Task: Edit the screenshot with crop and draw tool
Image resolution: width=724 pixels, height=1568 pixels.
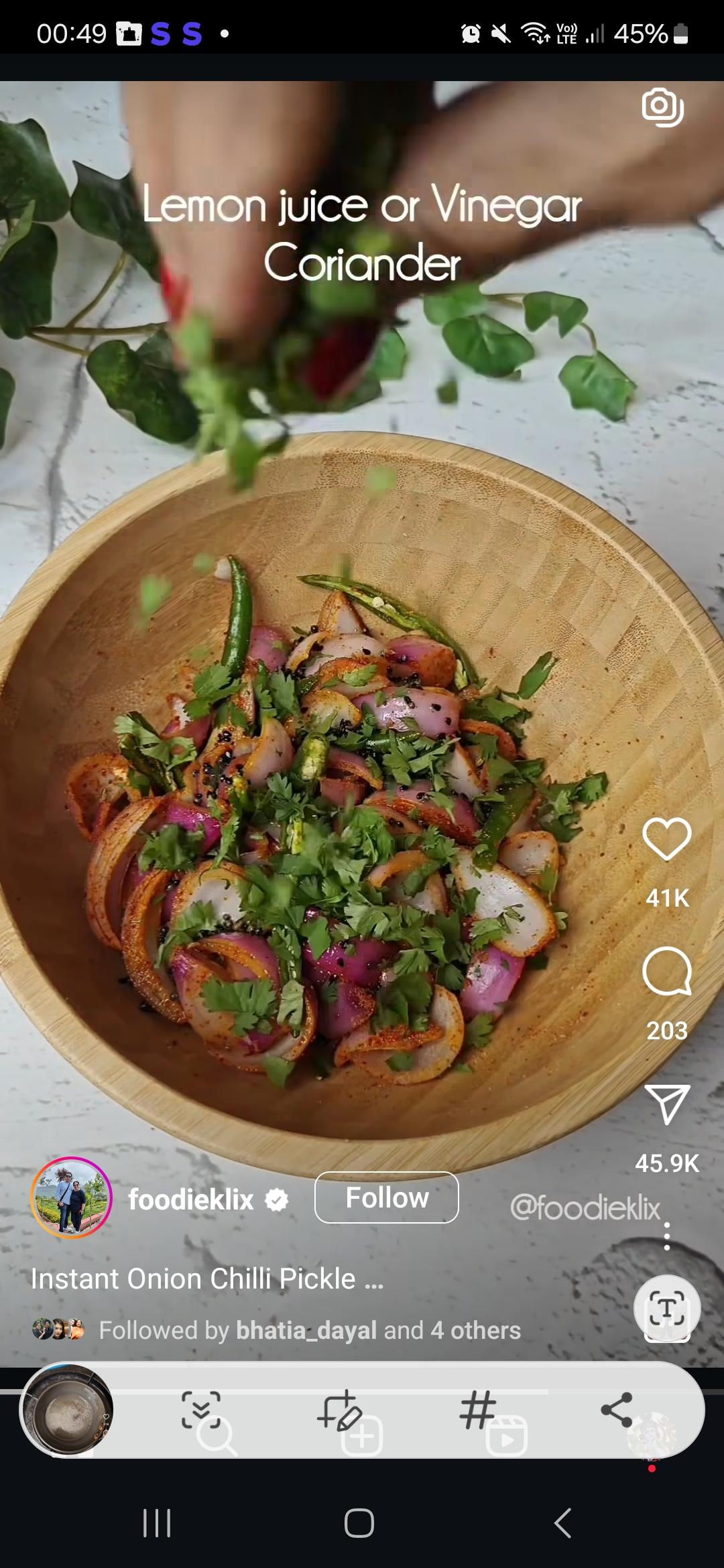Action: coord(340,1409)
